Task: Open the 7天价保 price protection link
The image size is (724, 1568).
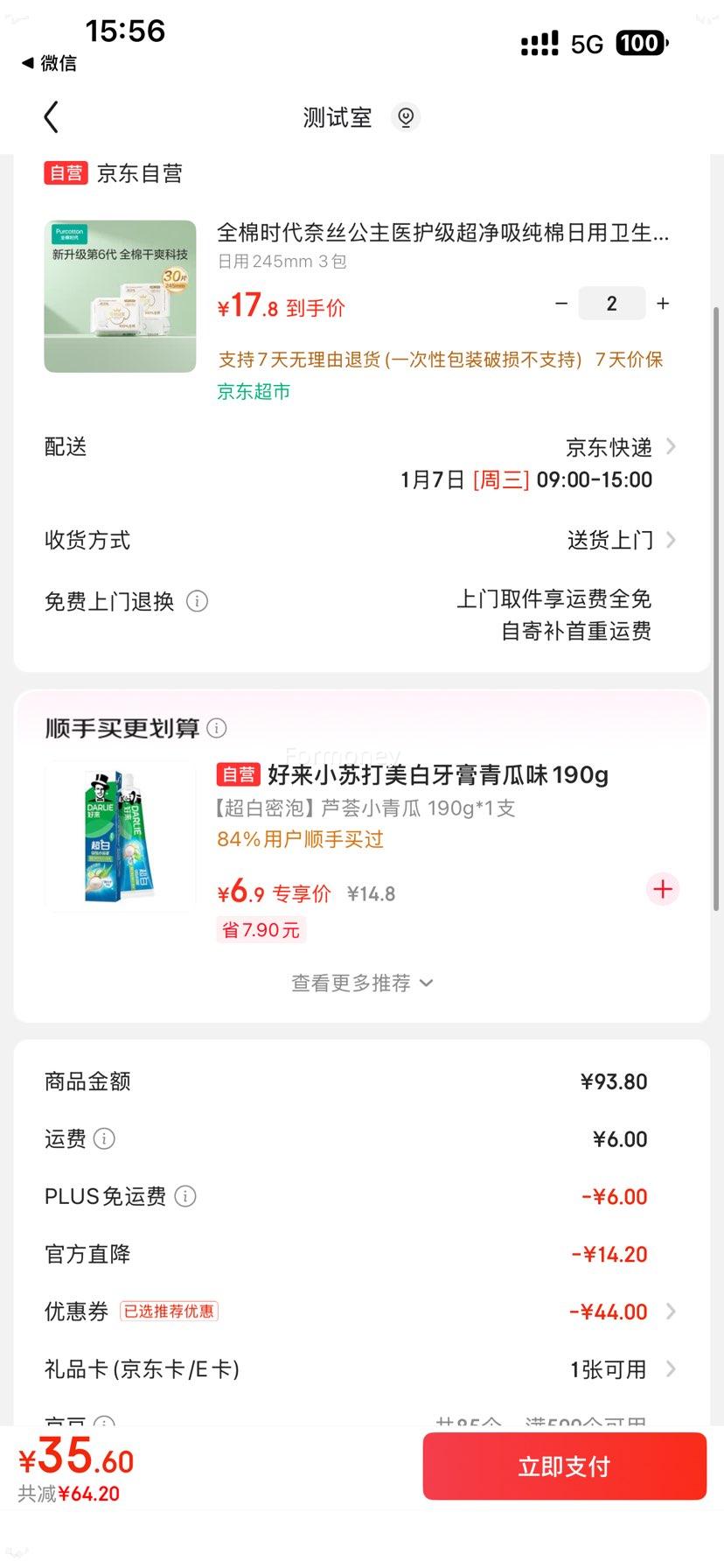Action: (630, 360)
